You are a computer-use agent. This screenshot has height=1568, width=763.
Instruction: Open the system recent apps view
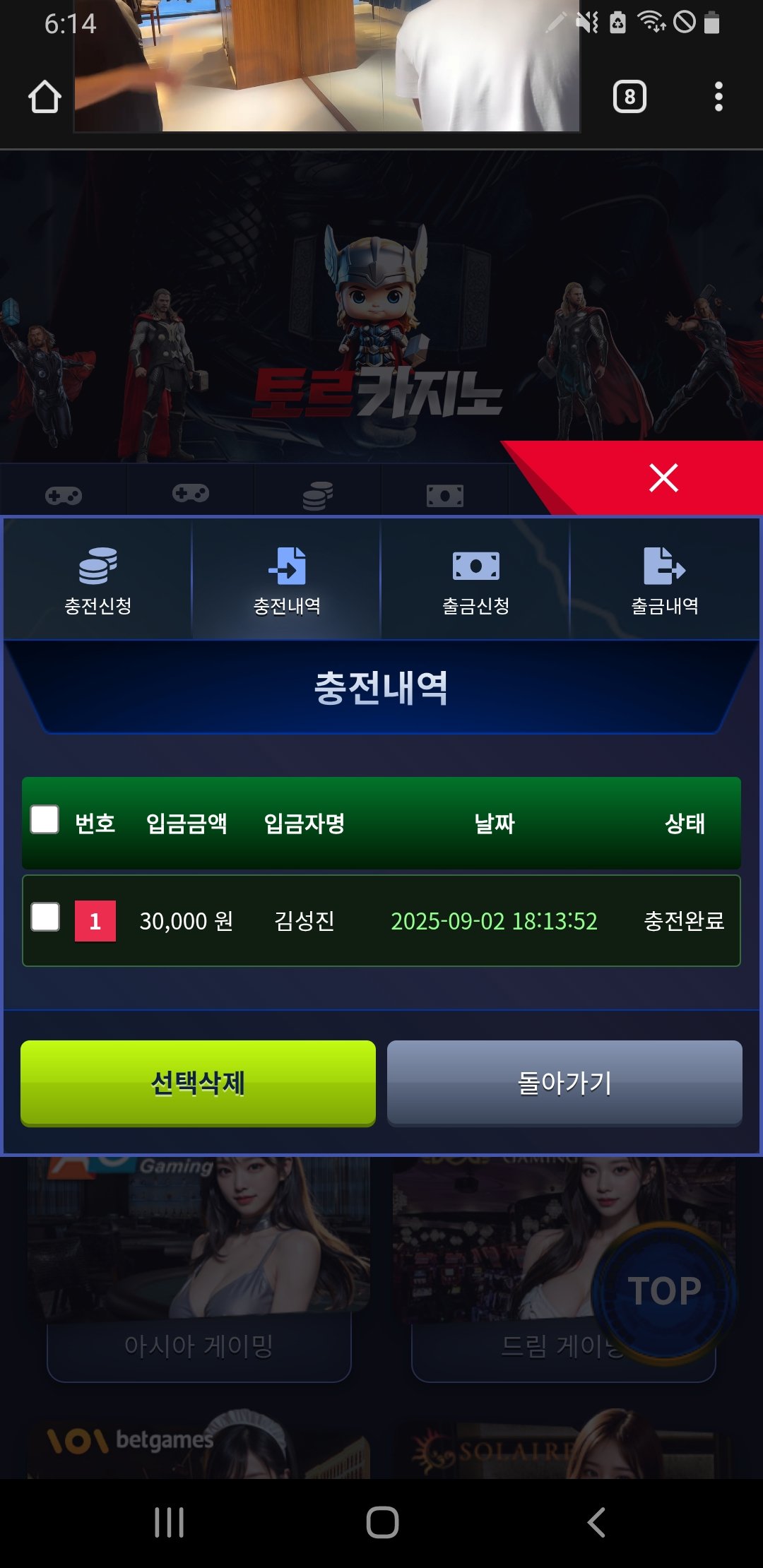tap(170, 1522)
